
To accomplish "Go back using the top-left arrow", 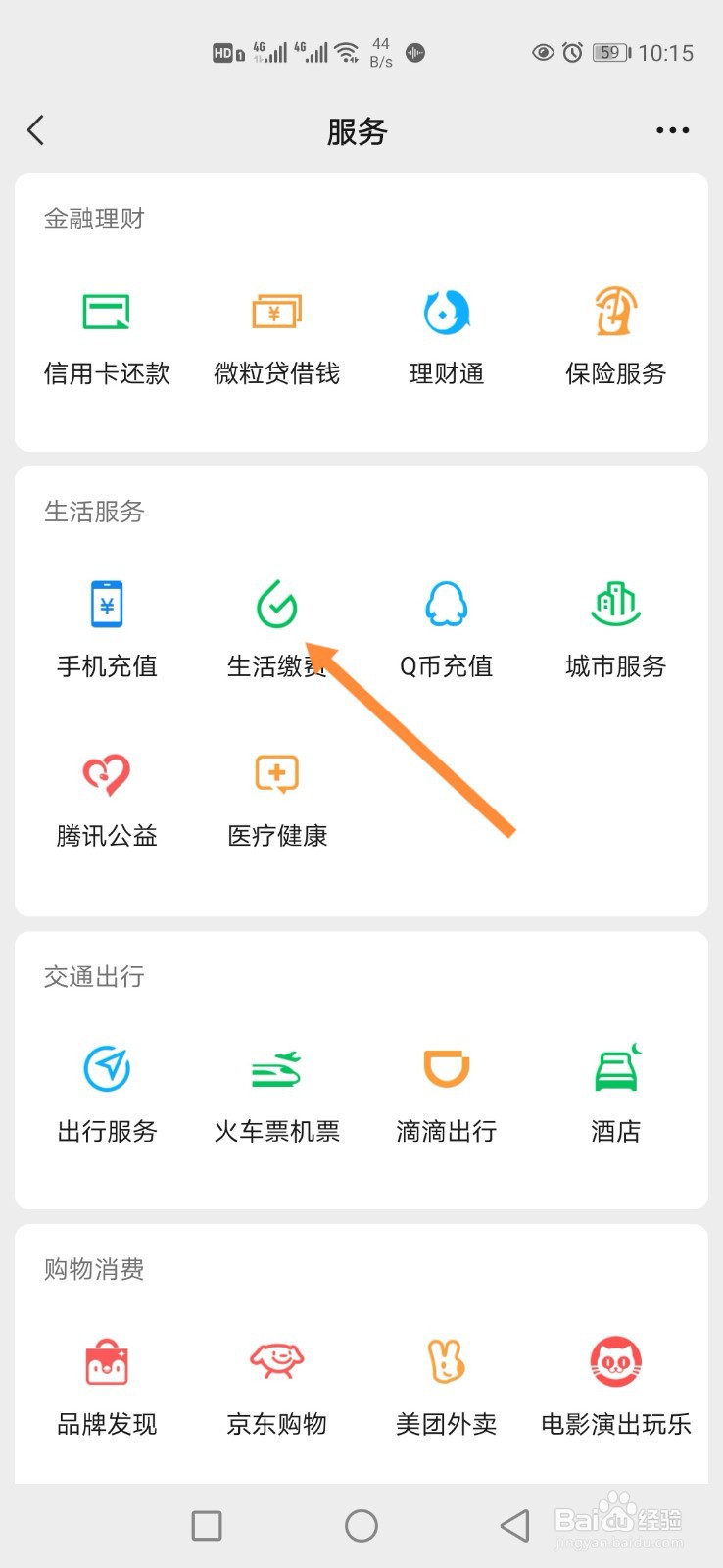I will coord(36,130).
